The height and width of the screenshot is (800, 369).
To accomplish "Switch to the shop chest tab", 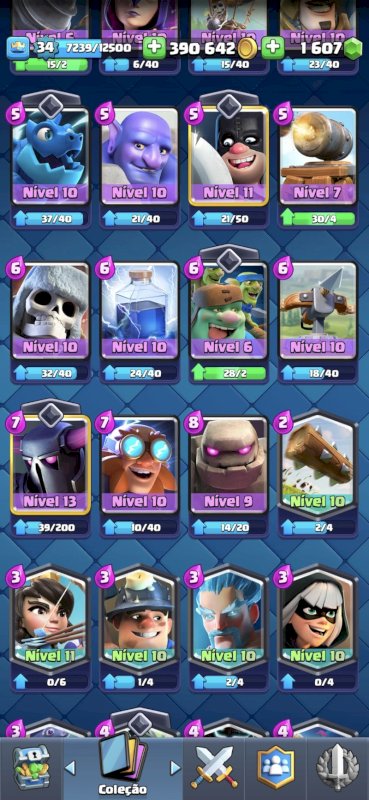I will point(30,768).
